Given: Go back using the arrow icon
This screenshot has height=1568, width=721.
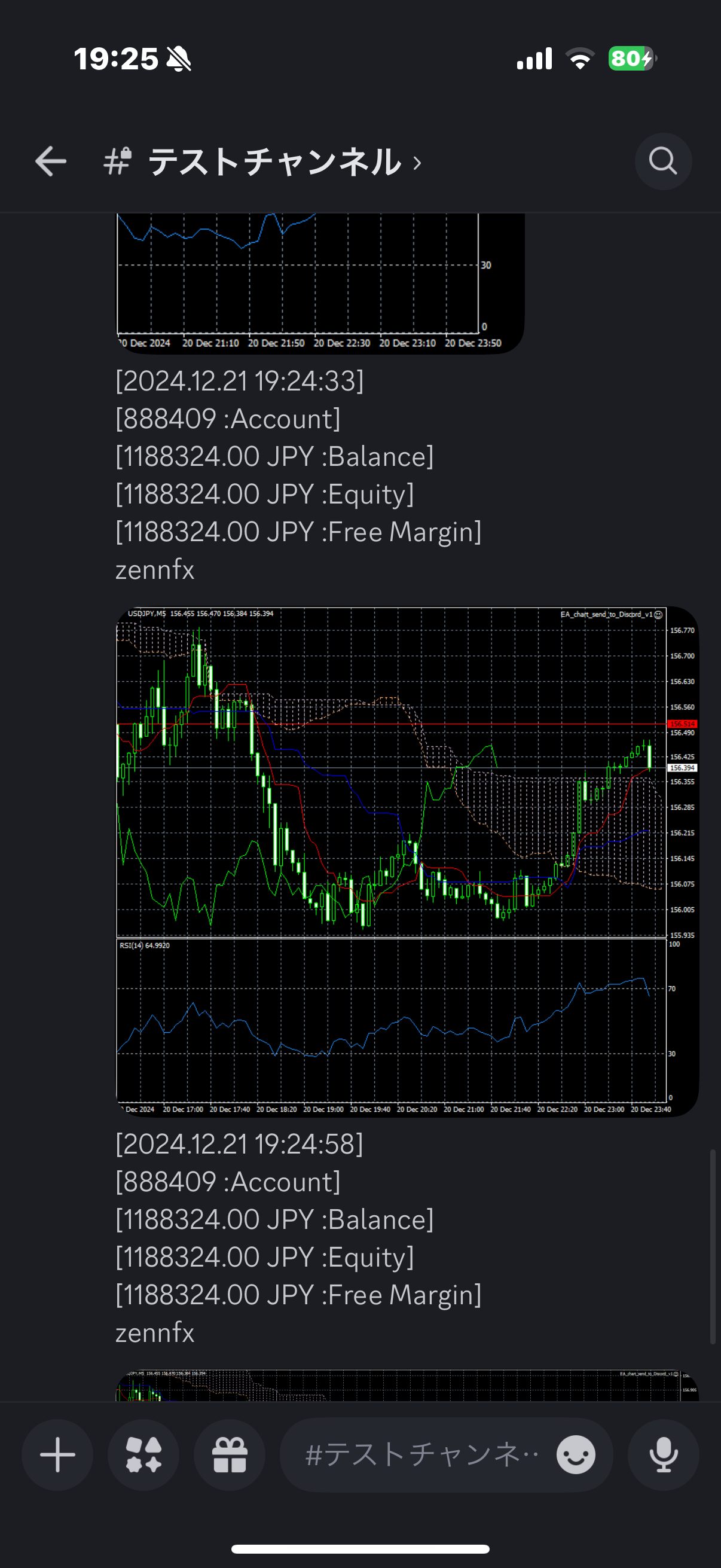Looking at the screenshot, I should pos(50,162).
